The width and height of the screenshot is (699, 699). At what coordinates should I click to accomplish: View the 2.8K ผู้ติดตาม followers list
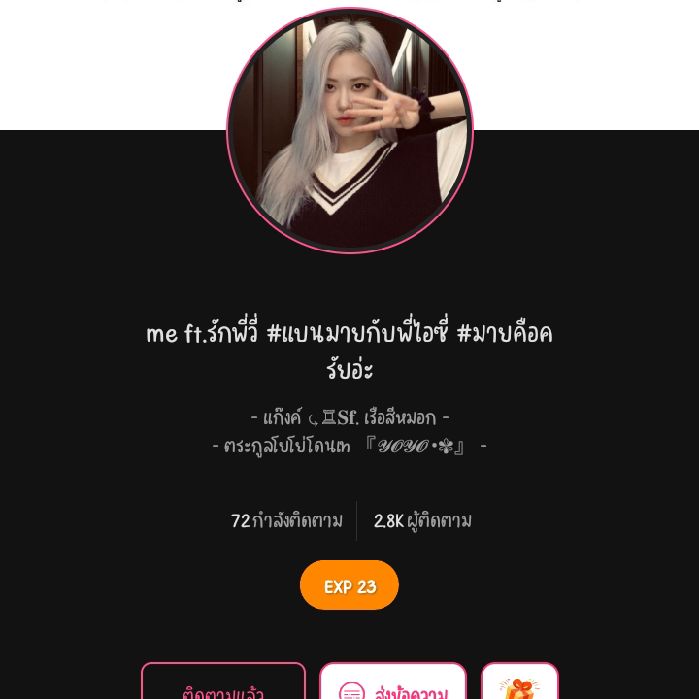point(422,521)
